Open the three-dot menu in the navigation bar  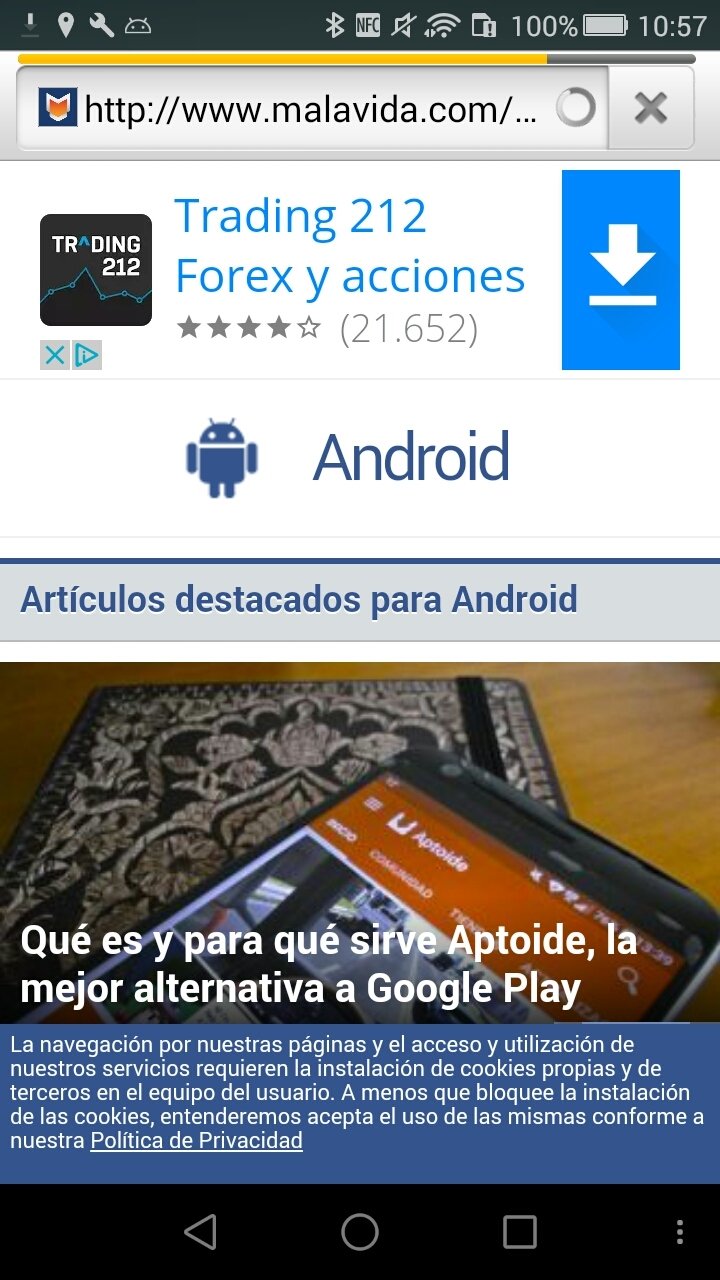tap(680, 1232)
